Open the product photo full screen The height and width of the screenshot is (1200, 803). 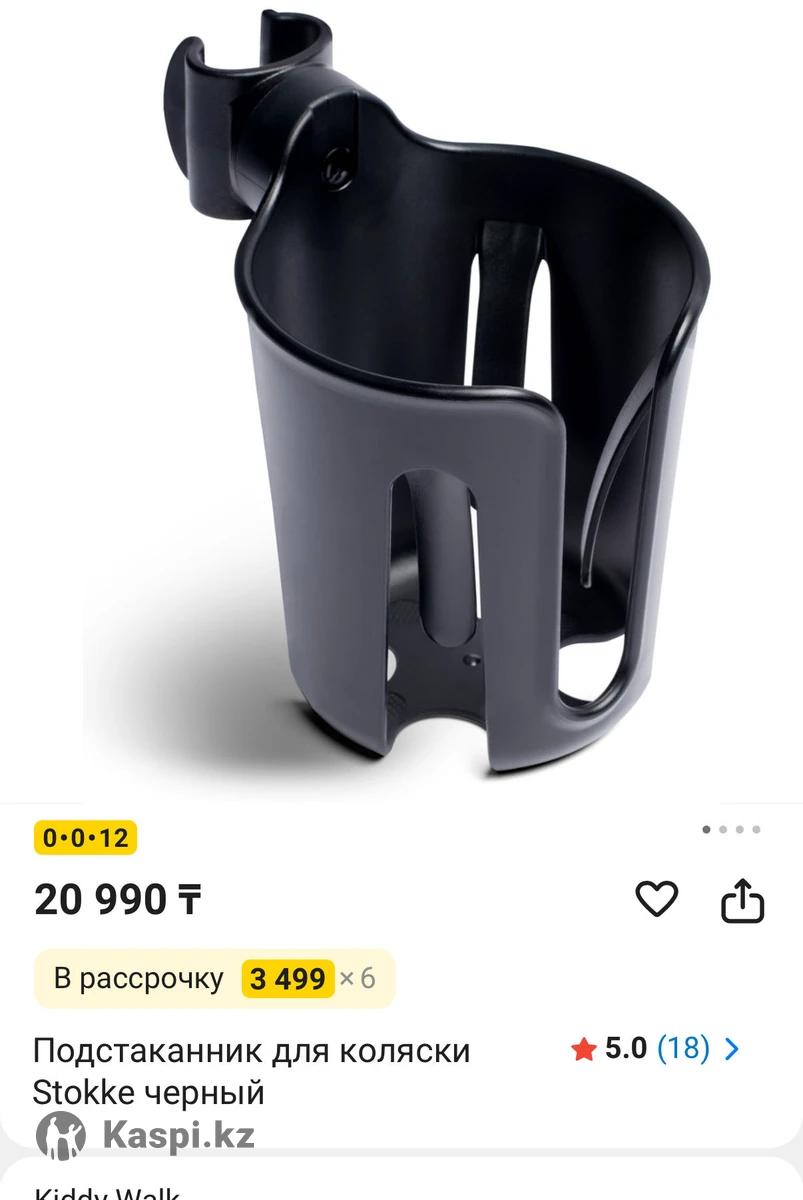(401, 400)
